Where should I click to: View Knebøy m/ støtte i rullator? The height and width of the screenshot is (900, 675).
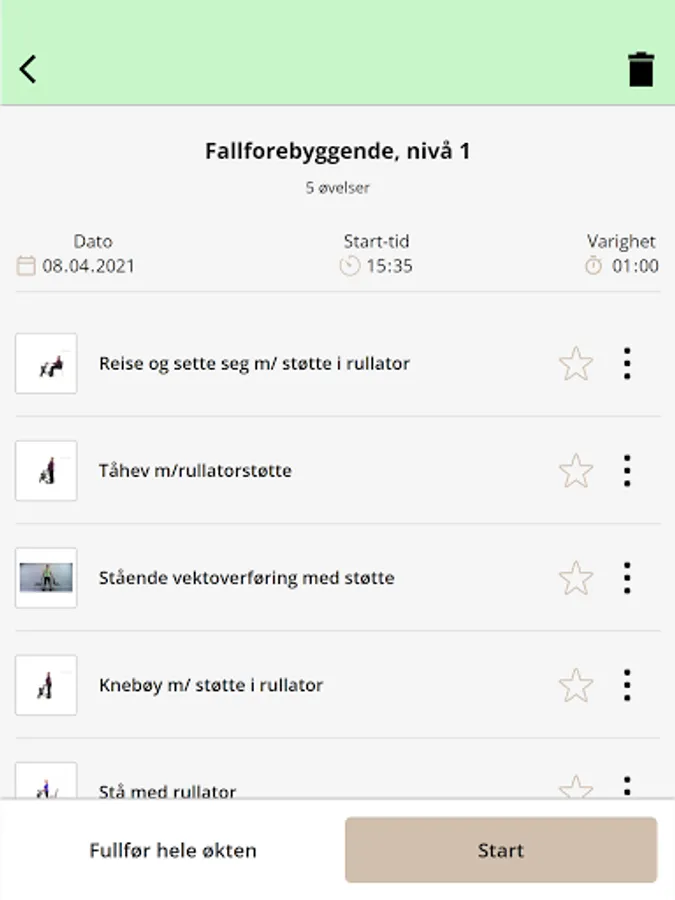point(211,686)
